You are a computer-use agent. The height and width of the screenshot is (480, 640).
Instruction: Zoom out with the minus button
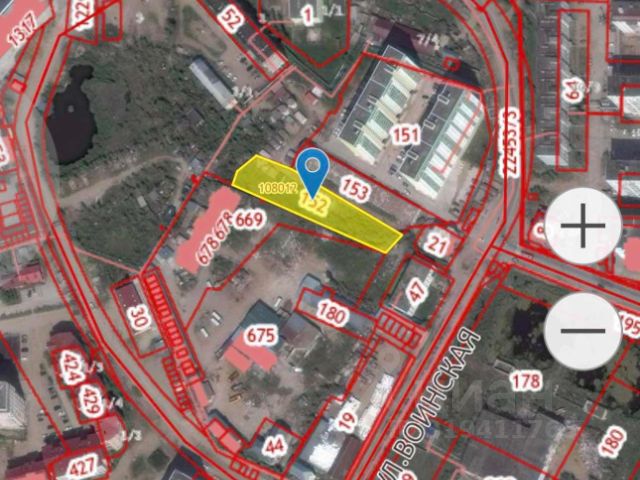tap(584, 330)
